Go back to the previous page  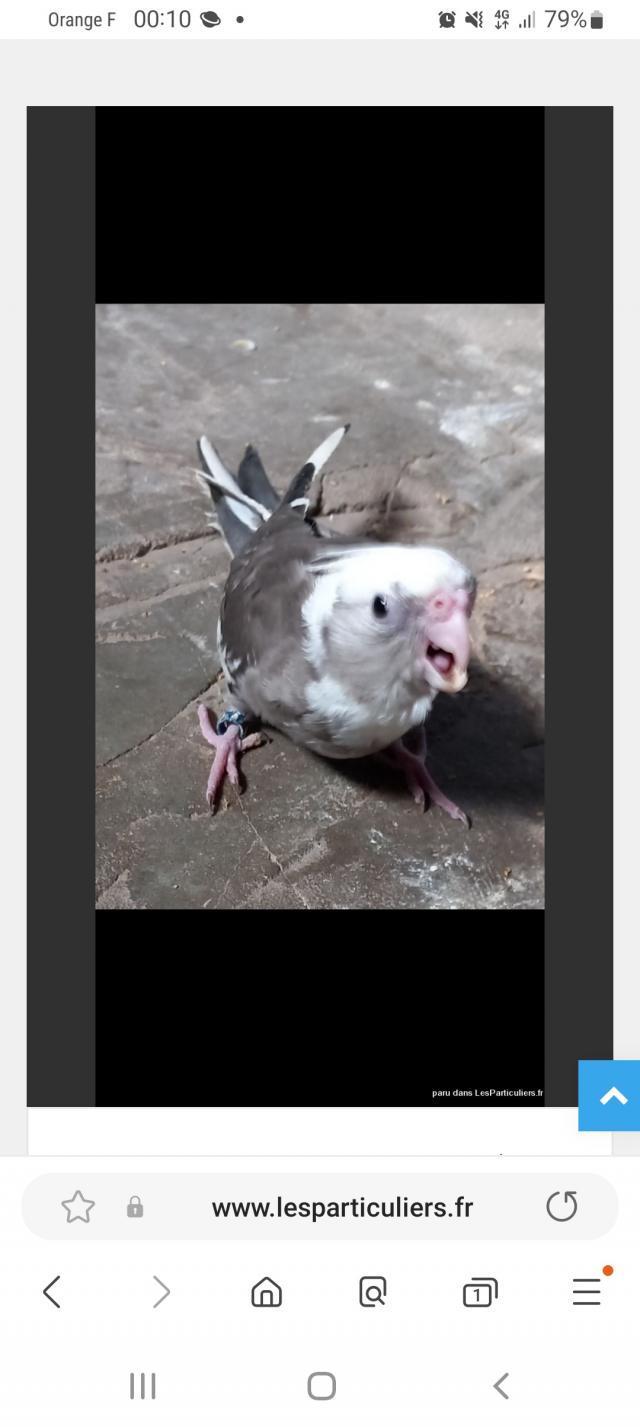pyautogui.click(x=52, y=1293)
